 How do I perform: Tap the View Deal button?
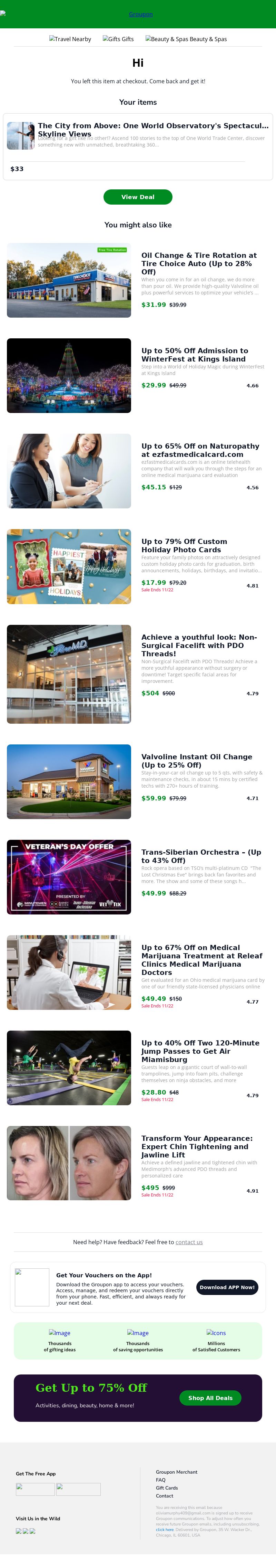click(x=138, y=197)
